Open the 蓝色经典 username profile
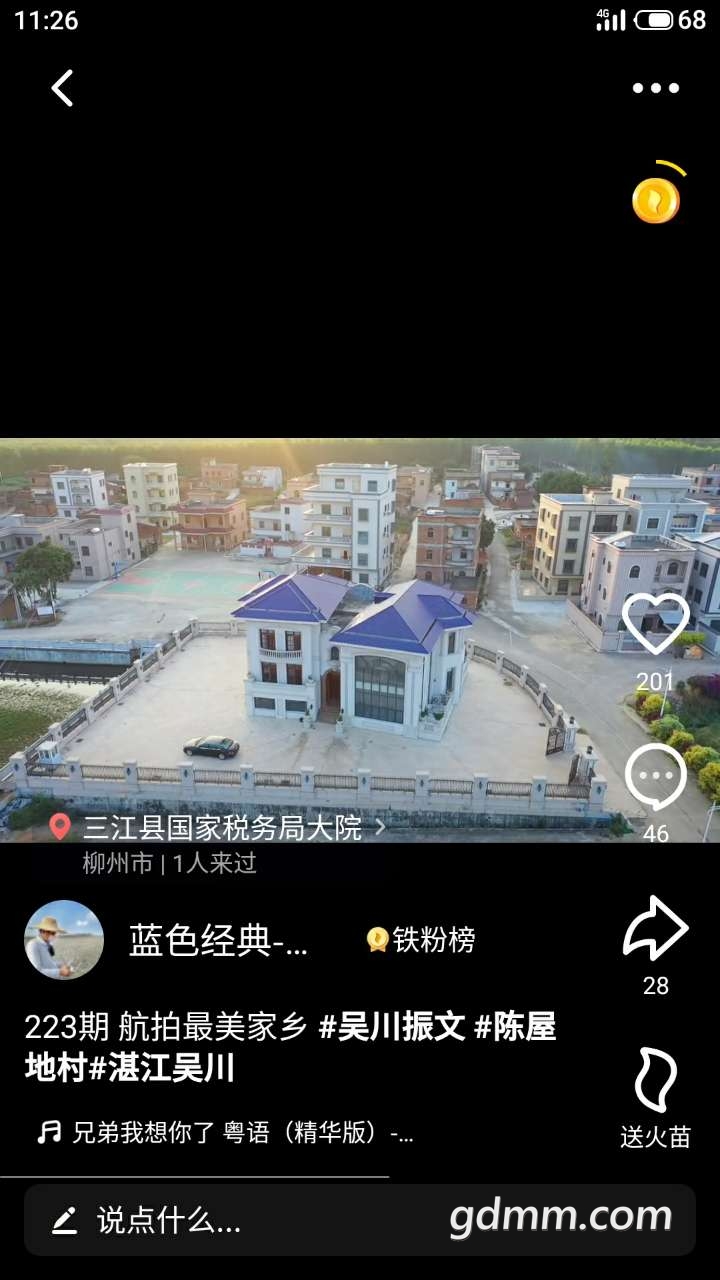This screenshot has height=1280, width=720. click(218, 940)
